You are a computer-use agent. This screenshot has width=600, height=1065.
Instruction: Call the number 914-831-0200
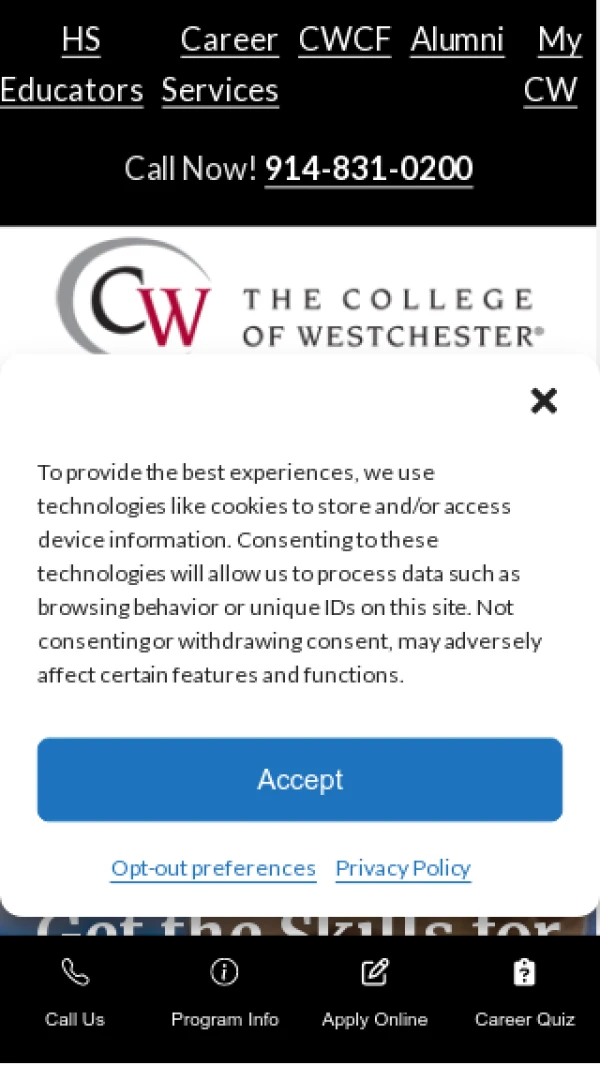pyautogui.click(x=368, y=168)
